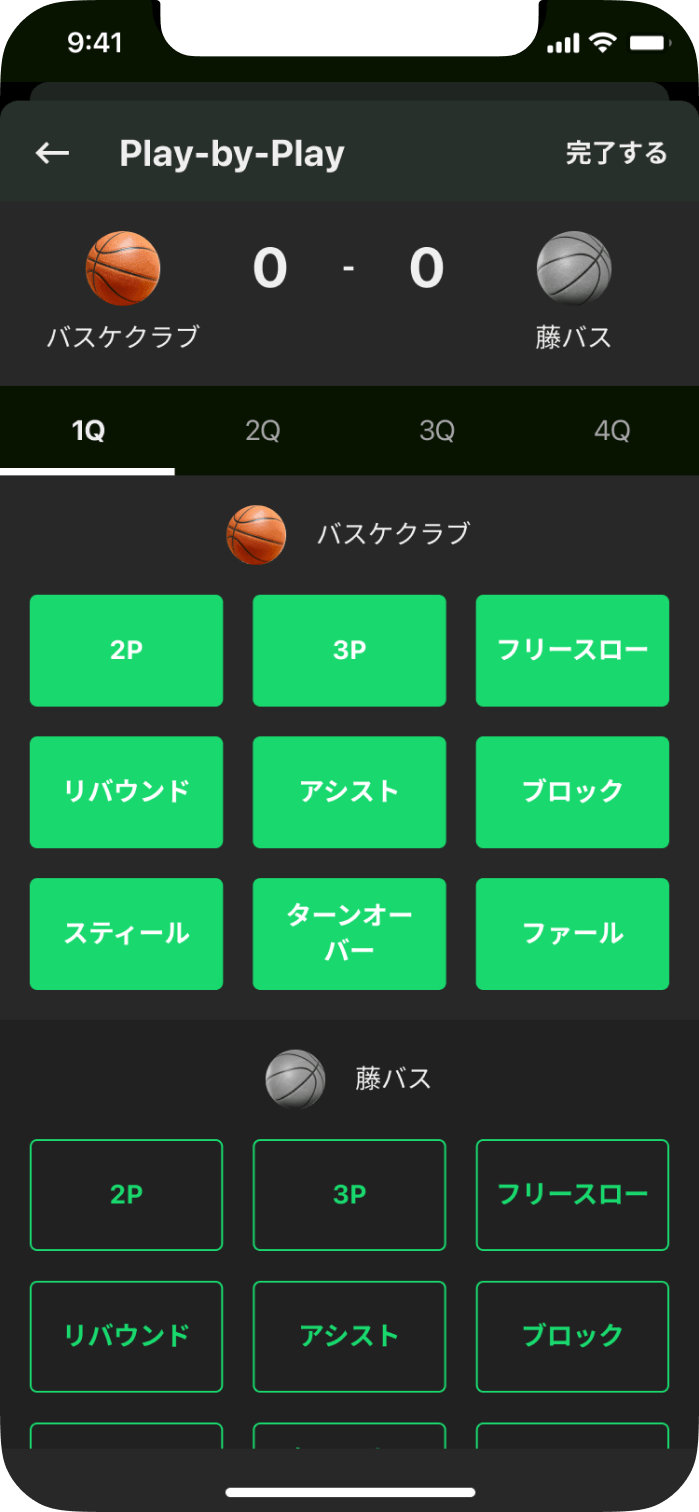The height and width of the screenshot is (1512, 699).
Task: Go back using the arrow icon
Action: 52,153
